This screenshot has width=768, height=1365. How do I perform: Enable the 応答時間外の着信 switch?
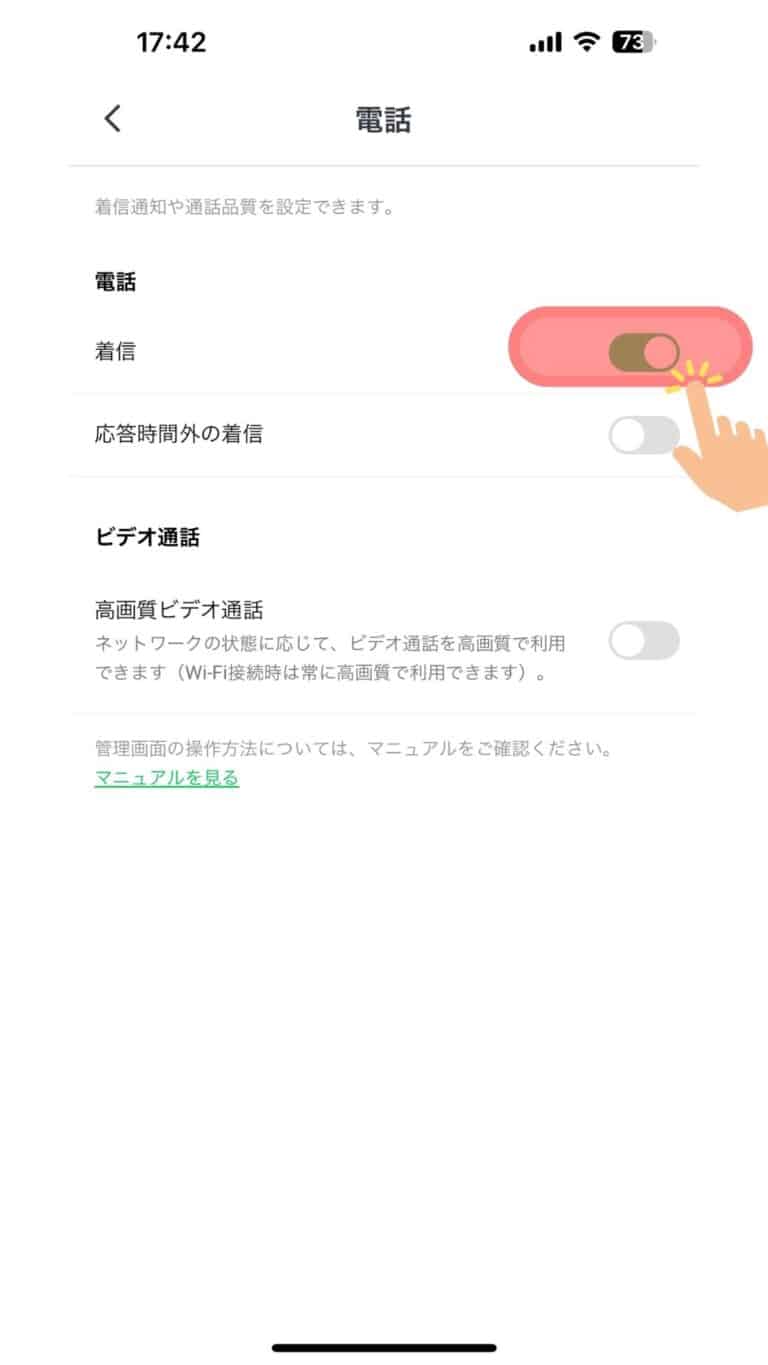tap(644, 435)
